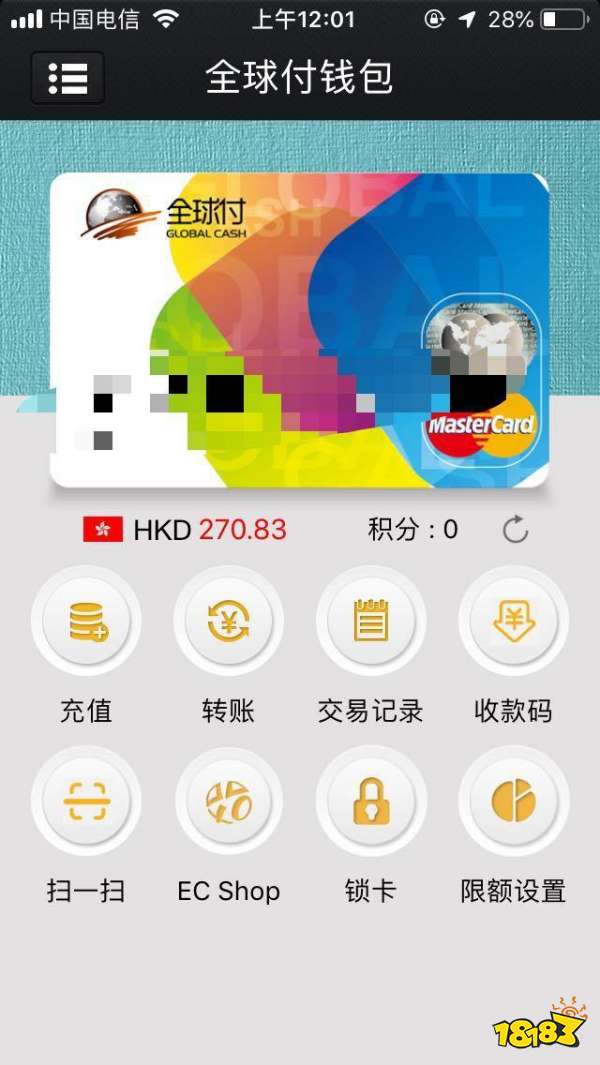View 交易记录 transaction history
The image size is (600, 1065).
(x=371, y=625)
